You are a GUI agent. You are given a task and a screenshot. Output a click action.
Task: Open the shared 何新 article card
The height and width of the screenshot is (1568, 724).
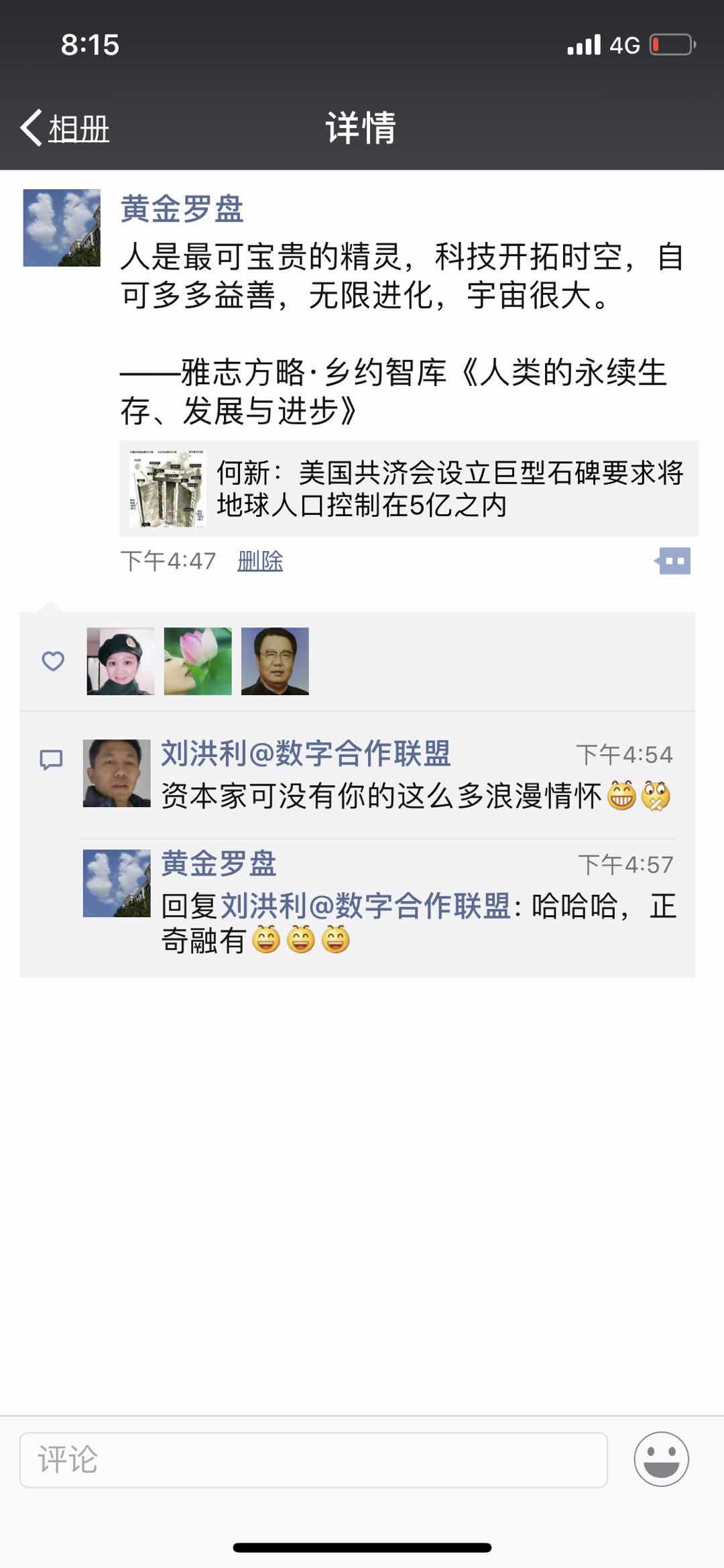coord(409,489)
